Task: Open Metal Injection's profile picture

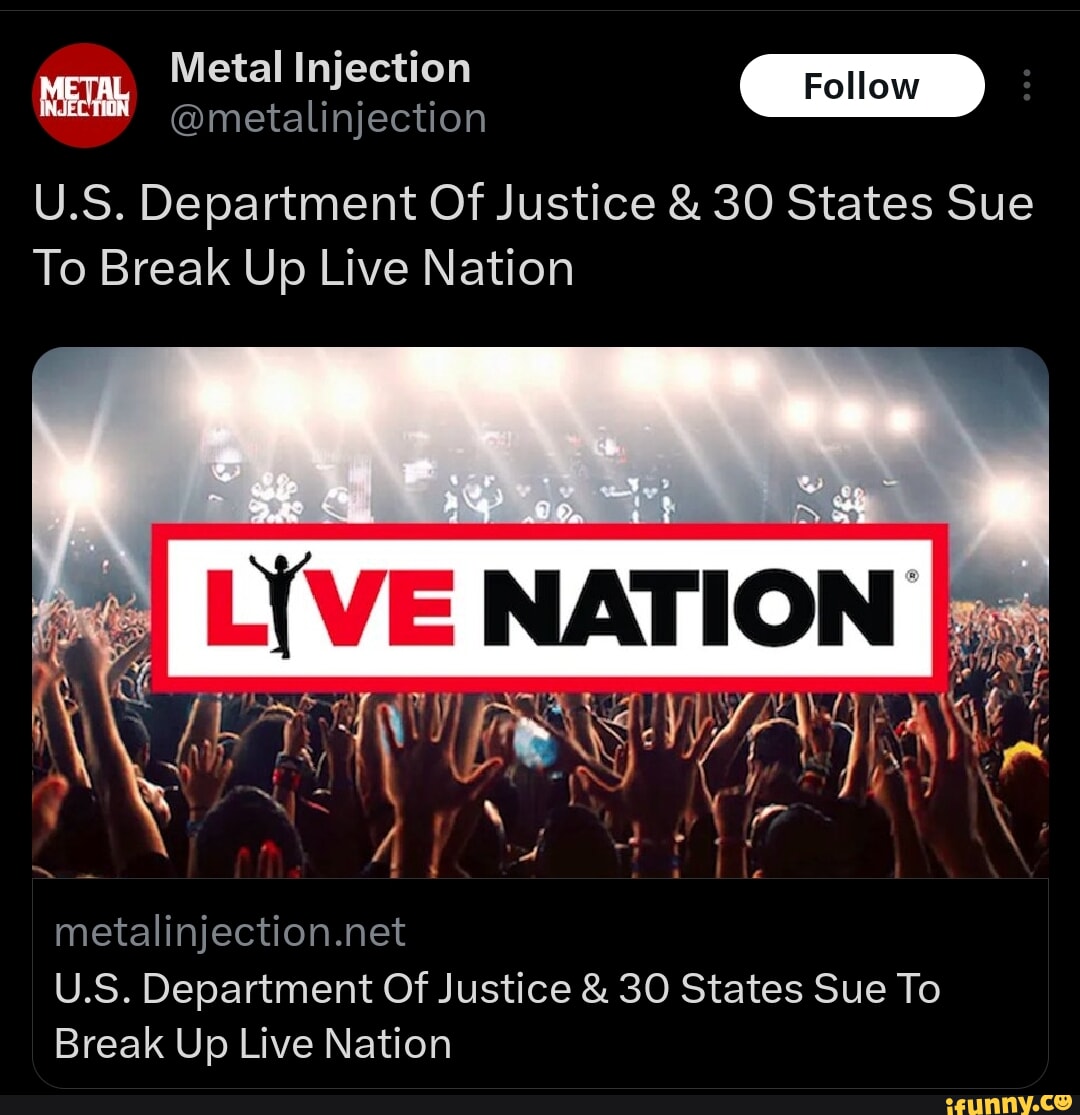Action: click(x=85, y=95)
